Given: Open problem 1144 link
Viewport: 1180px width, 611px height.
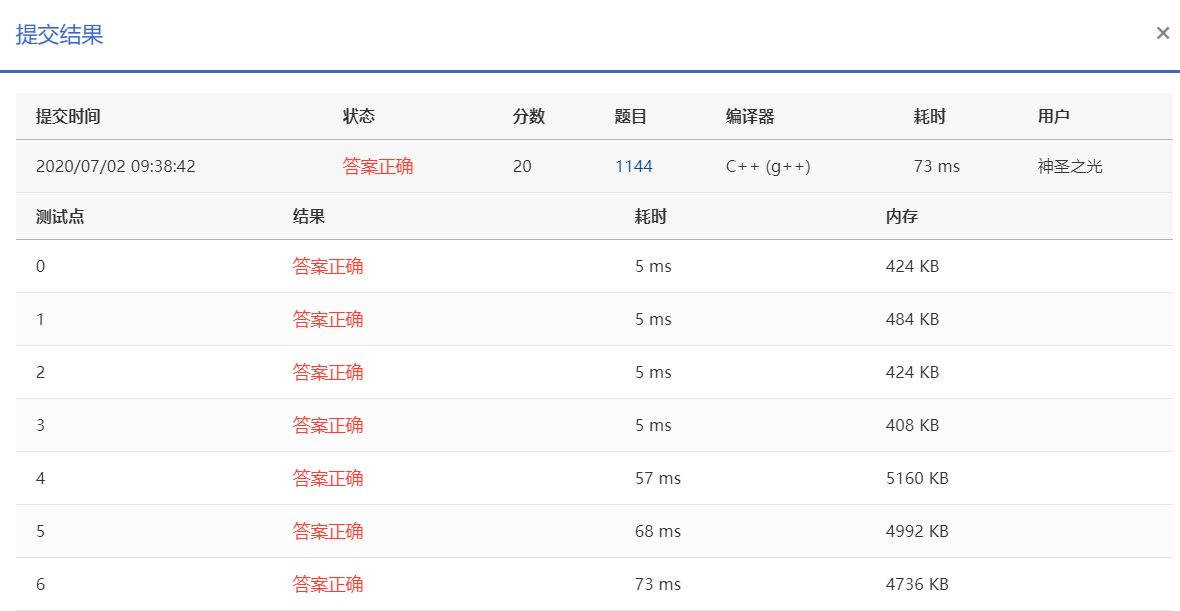Looking at the screenshot, I should tap(634, 166).
